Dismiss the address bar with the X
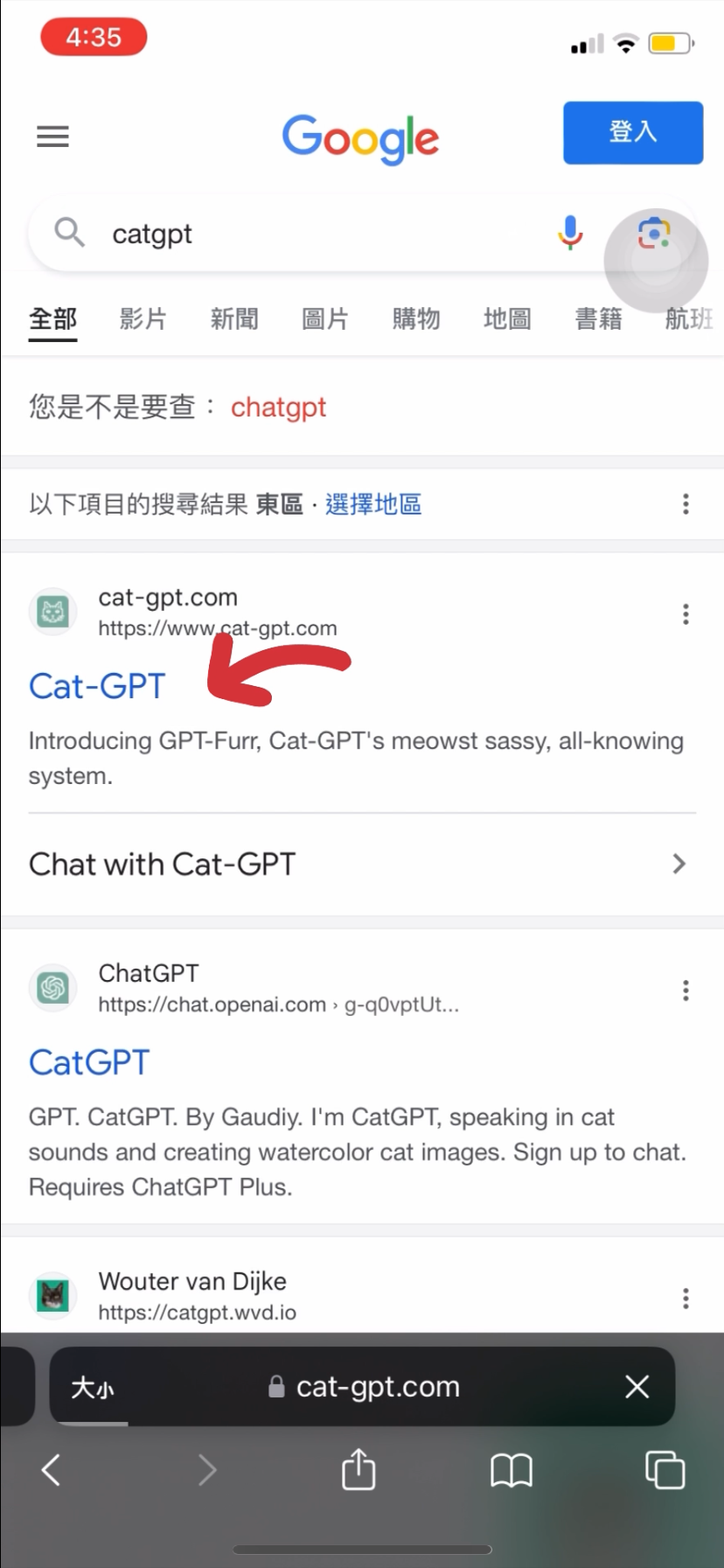724x1568 pixels. tap(637, 1387)
